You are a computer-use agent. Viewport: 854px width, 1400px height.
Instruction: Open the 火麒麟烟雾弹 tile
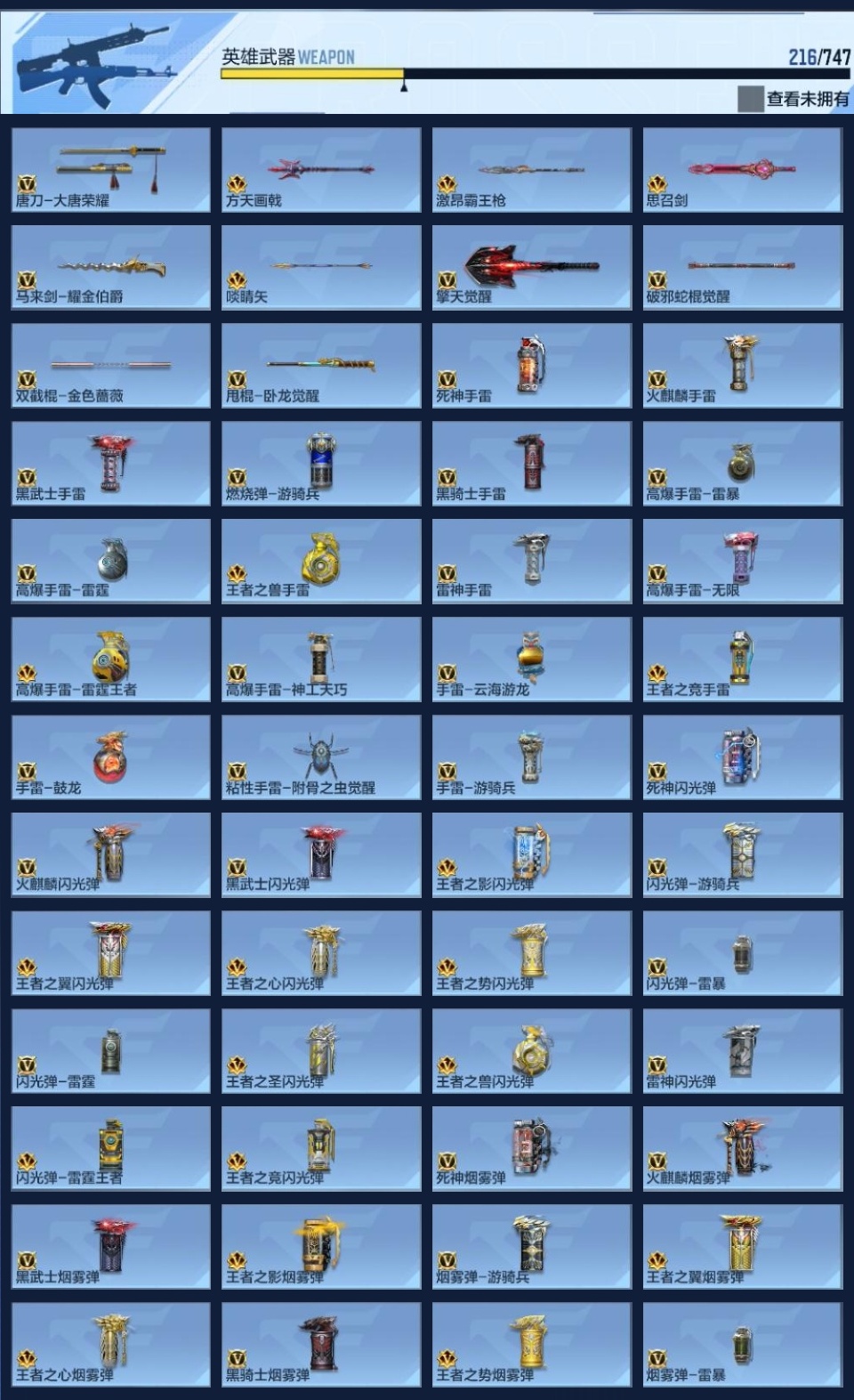coord(742,1148)
